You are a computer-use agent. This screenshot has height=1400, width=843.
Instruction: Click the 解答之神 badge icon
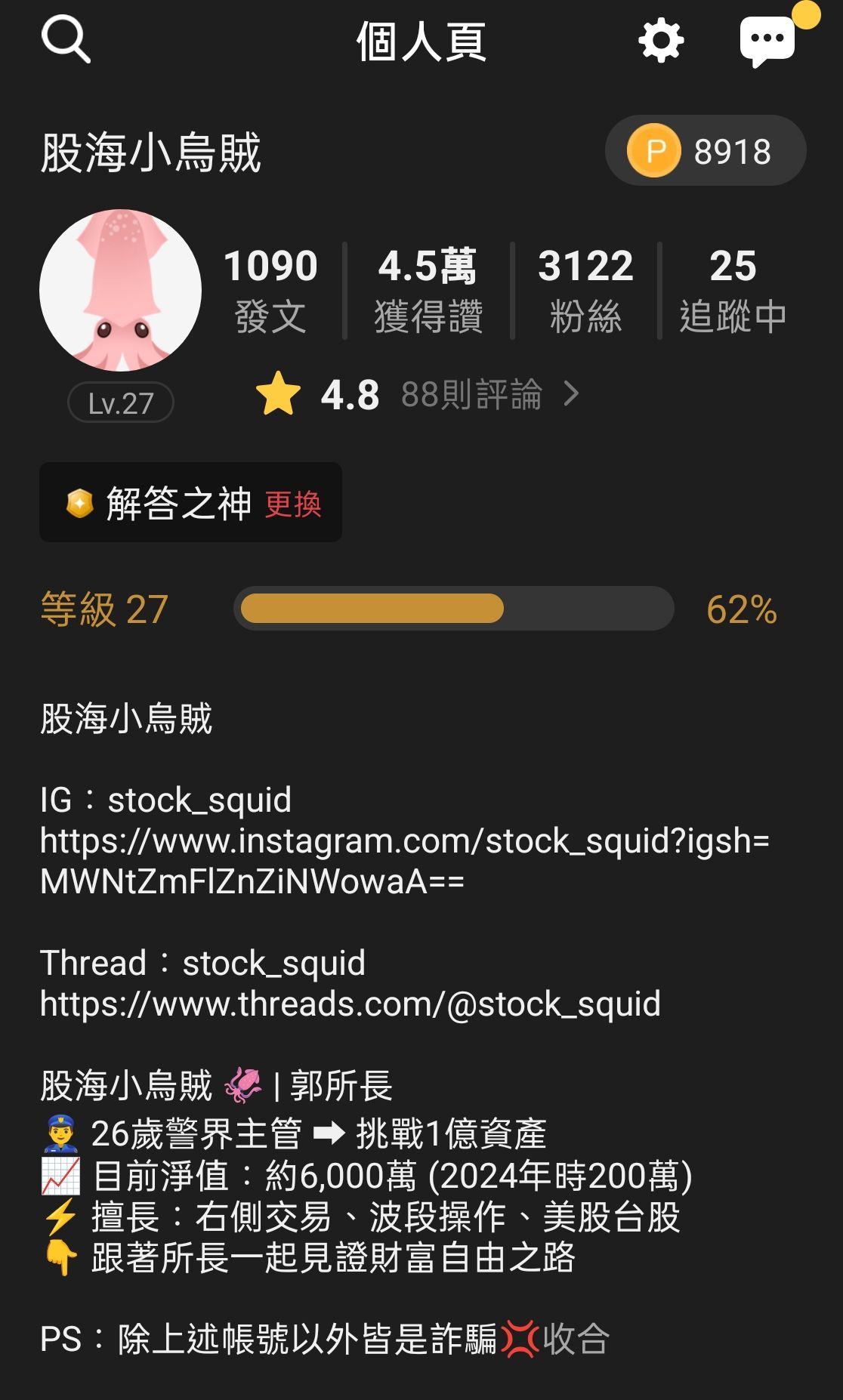point(76,502)
